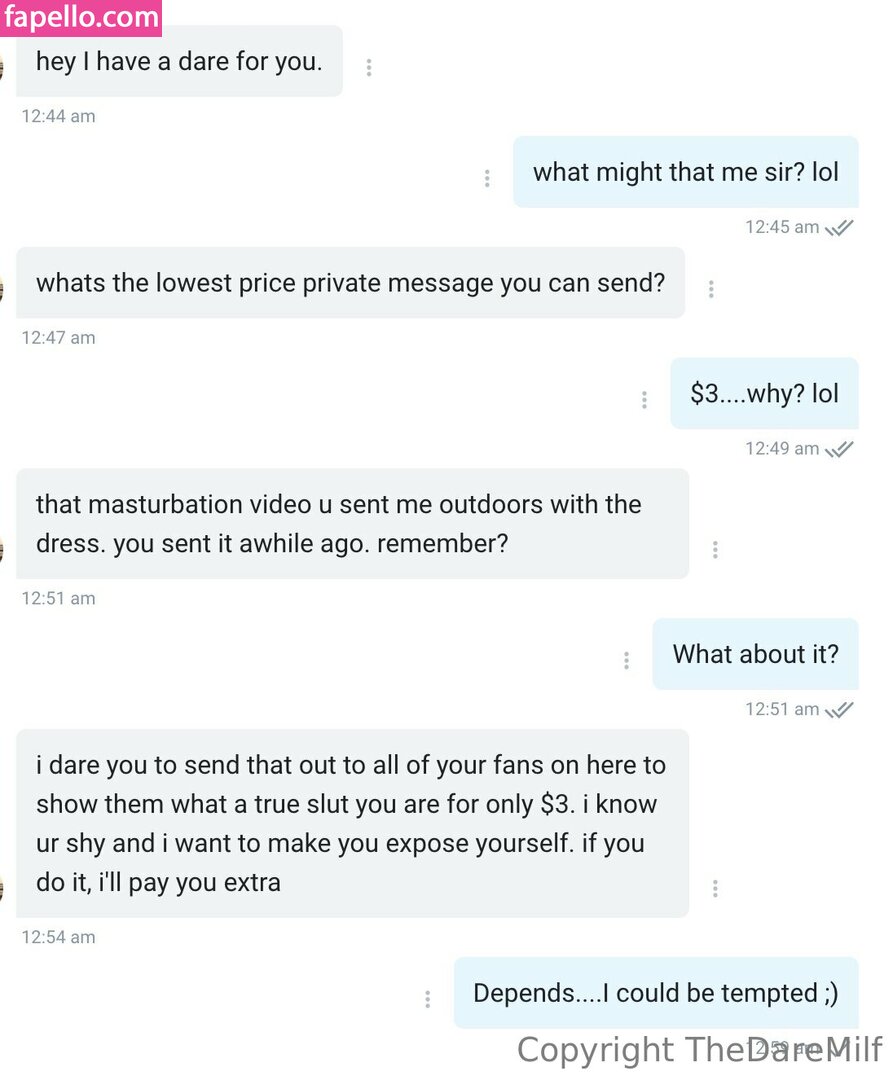Open options for the "i dare you" message
893x1080 pixels.
(x=716, y=888)
